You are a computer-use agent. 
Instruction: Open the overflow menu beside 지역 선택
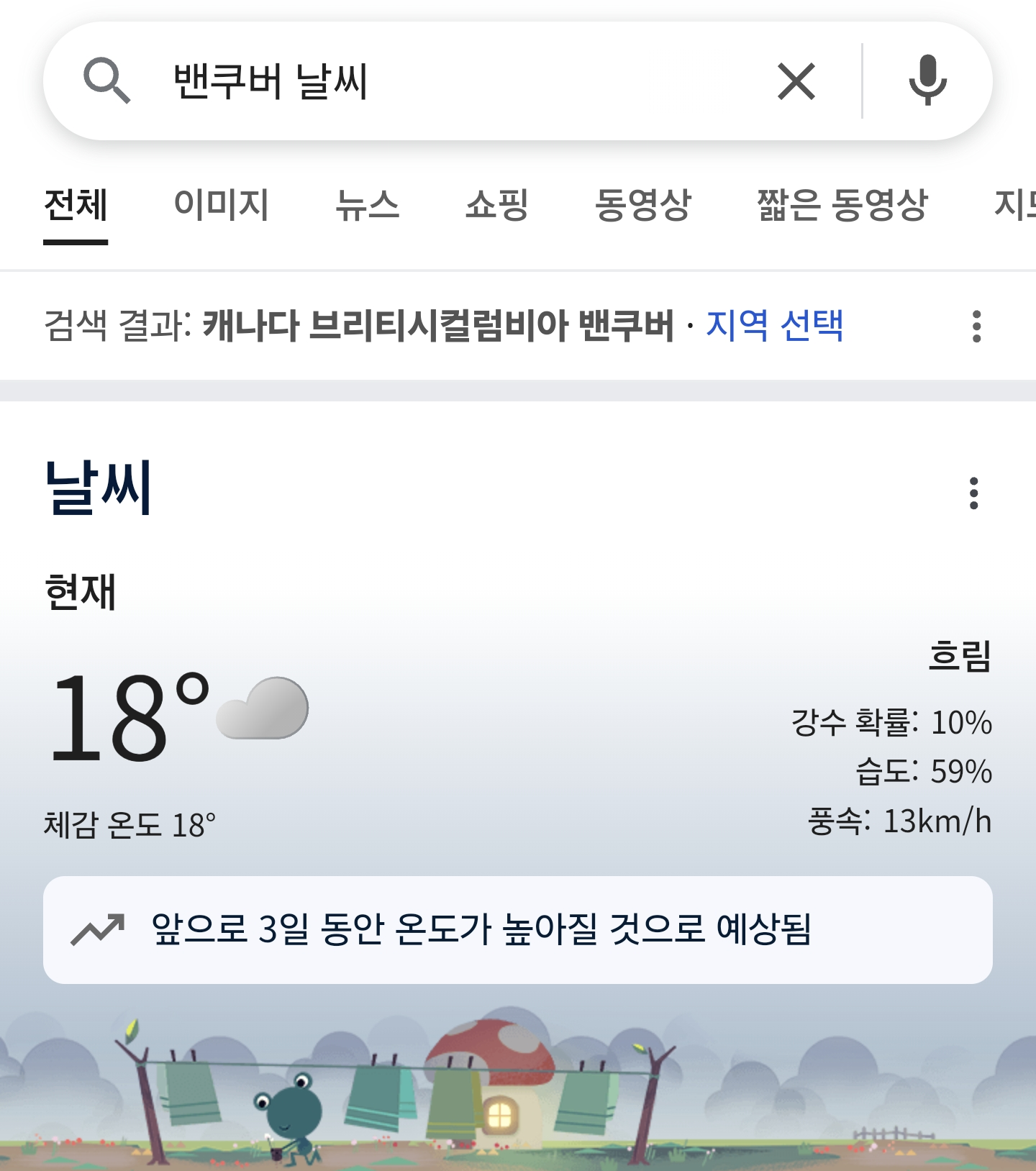pyautogui.click(x=976, y=327)
